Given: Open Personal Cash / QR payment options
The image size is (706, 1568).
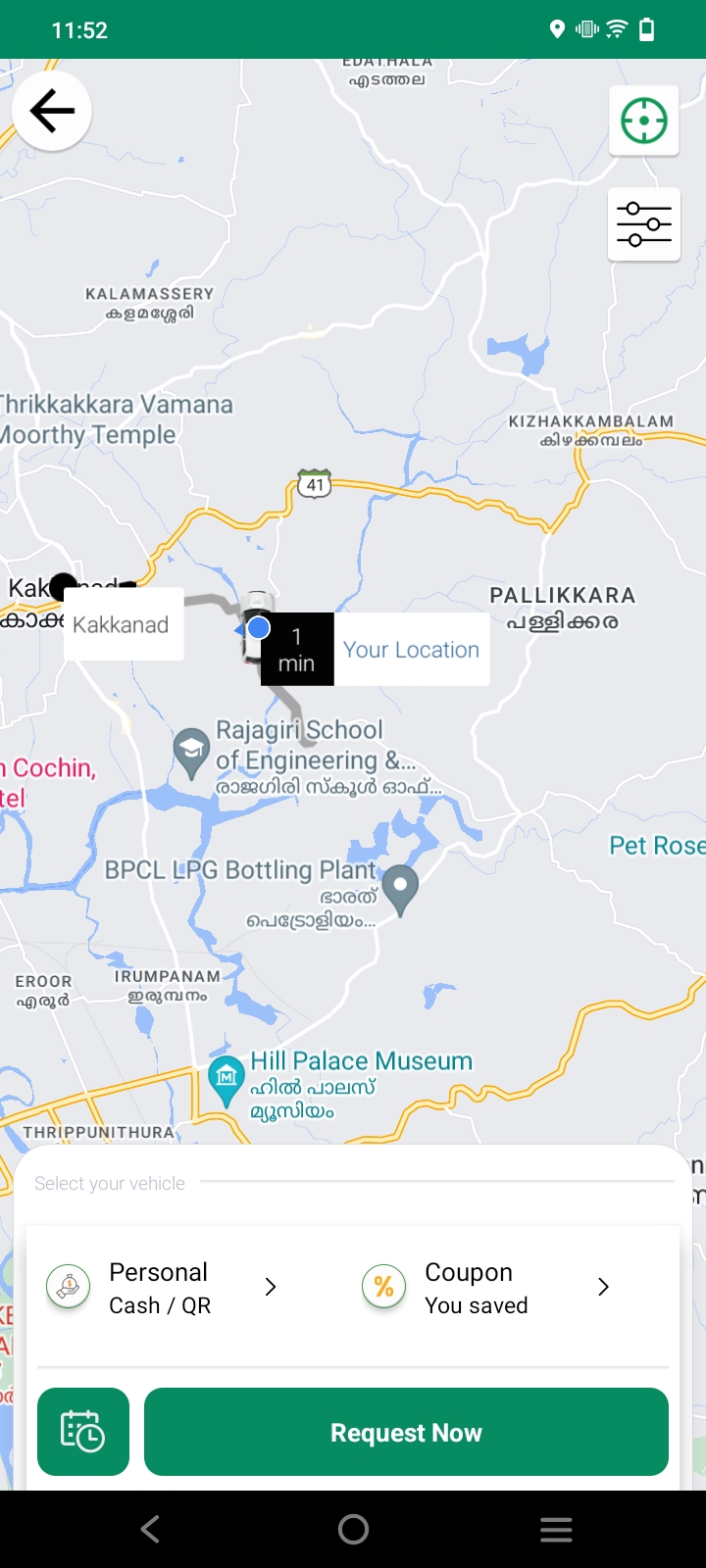Looking at the screenshot, I should [x=163, y=1288].
